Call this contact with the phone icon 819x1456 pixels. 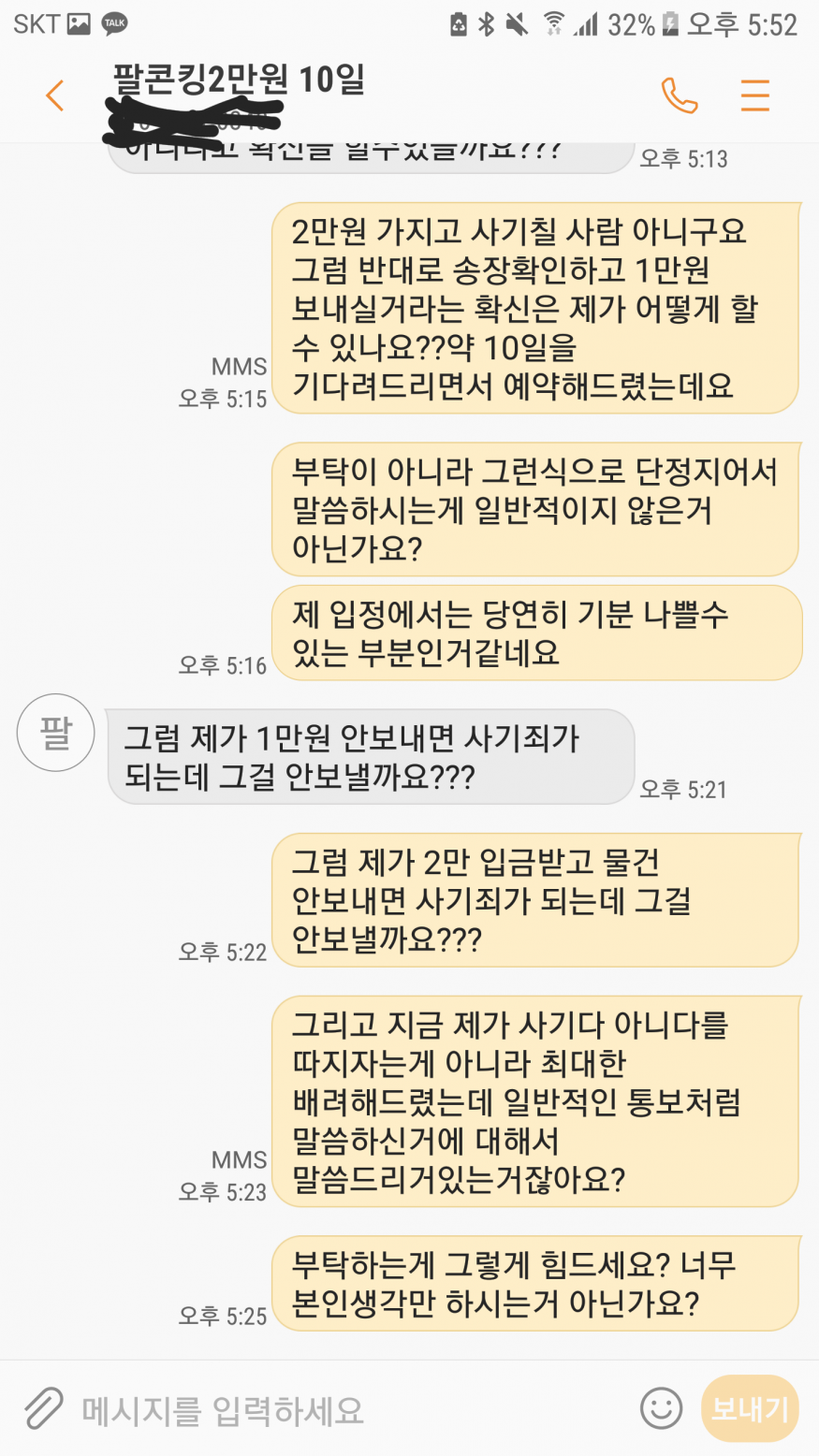680,95
